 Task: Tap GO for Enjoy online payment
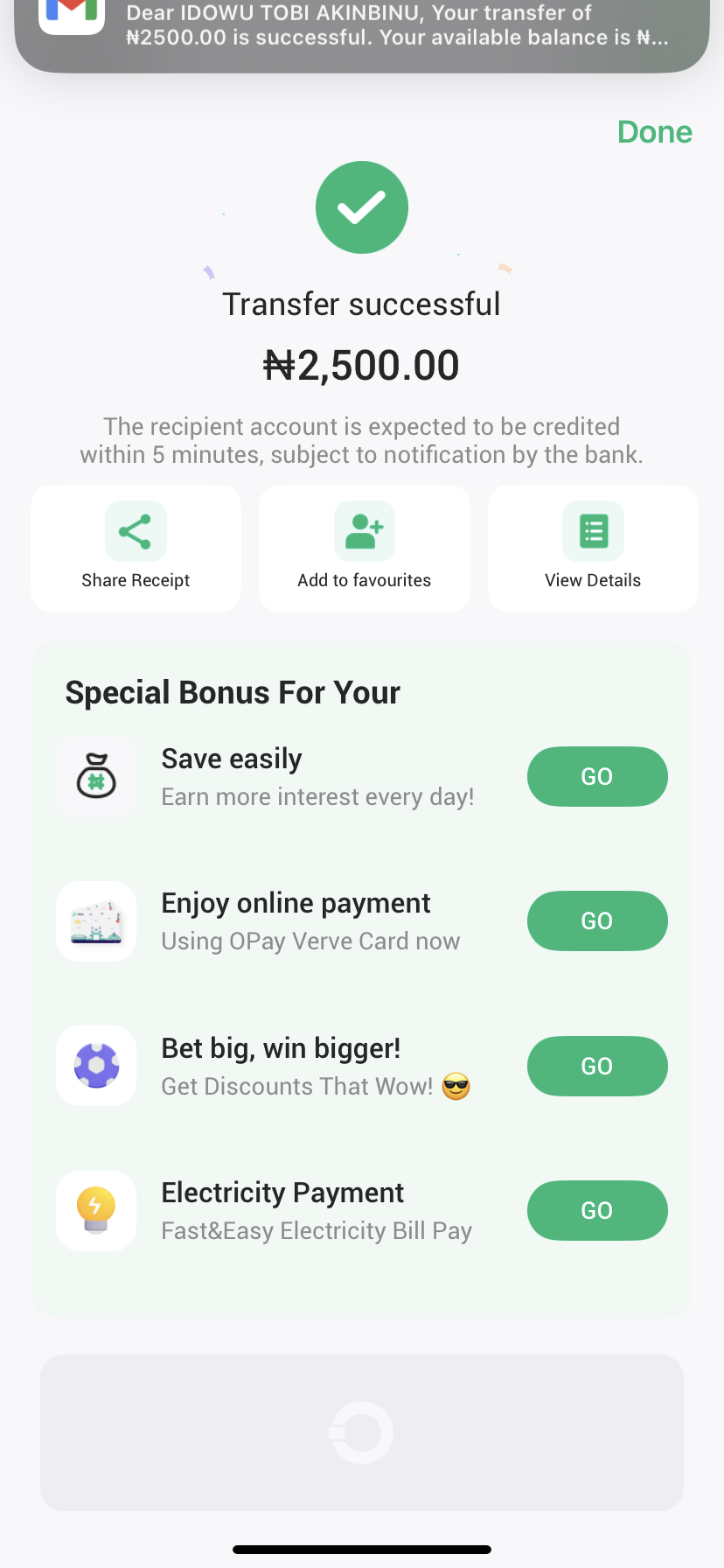point(596,920)
